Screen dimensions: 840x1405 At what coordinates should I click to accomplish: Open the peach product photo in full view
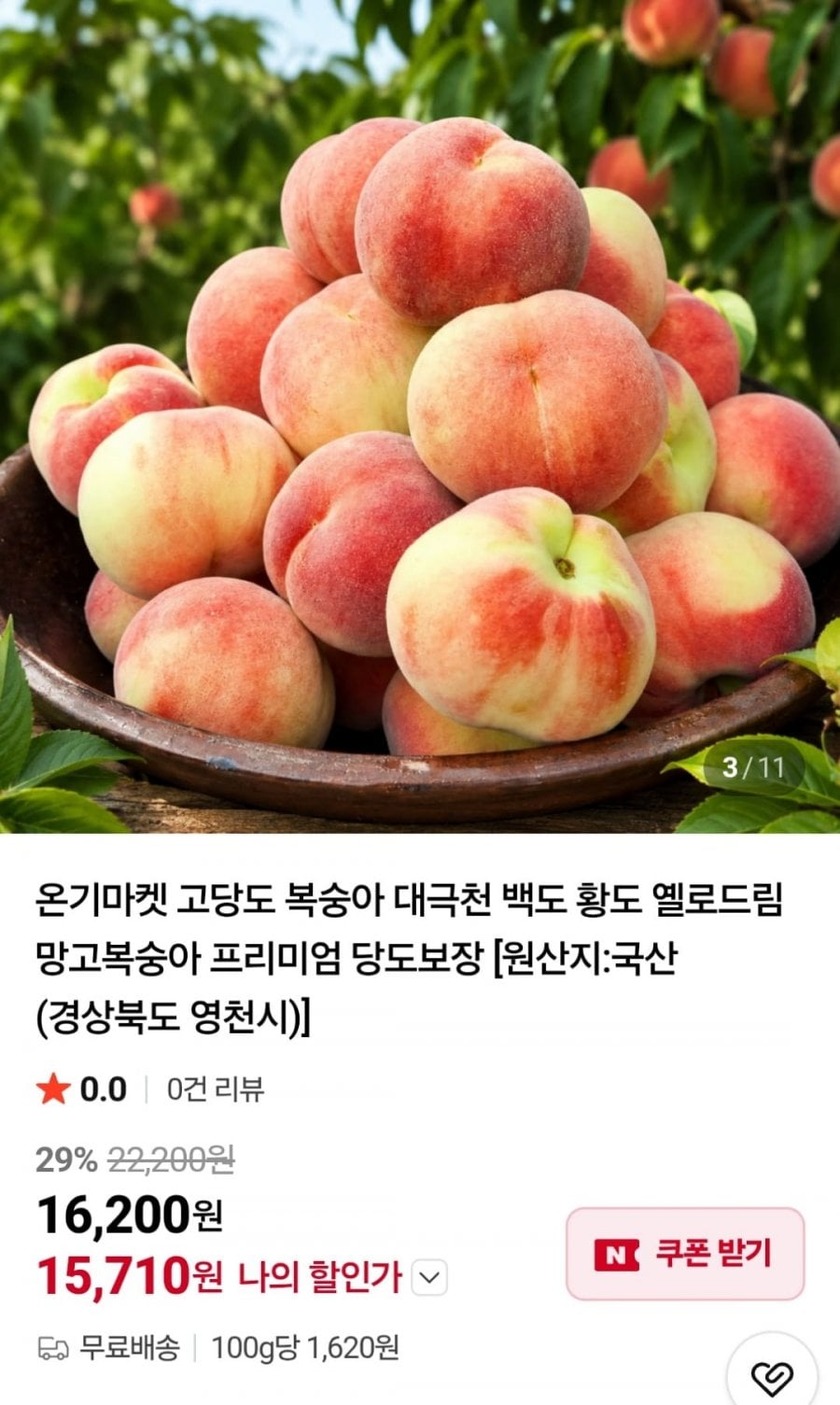point(420,416)
